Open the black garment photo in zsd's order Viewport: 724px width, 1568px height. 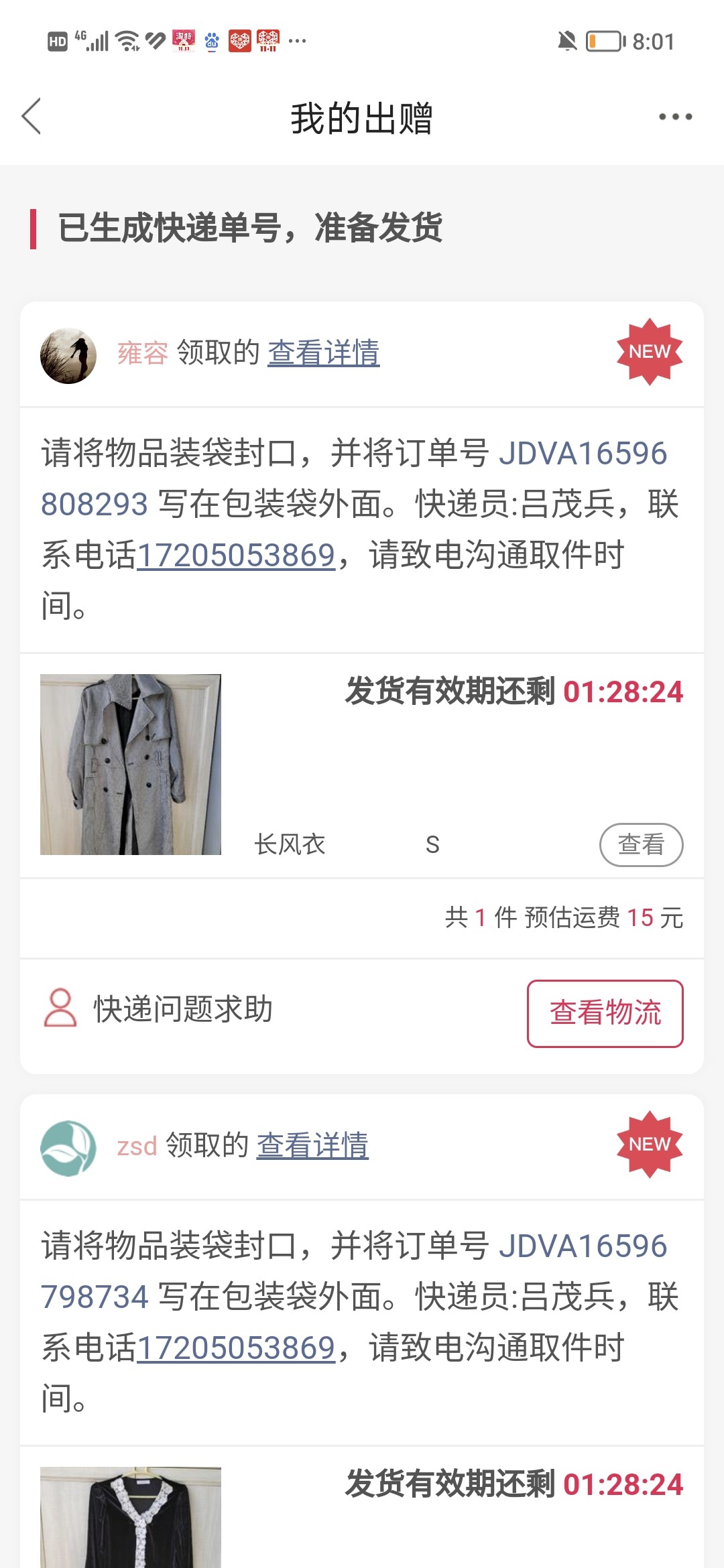pos(131,1518)
